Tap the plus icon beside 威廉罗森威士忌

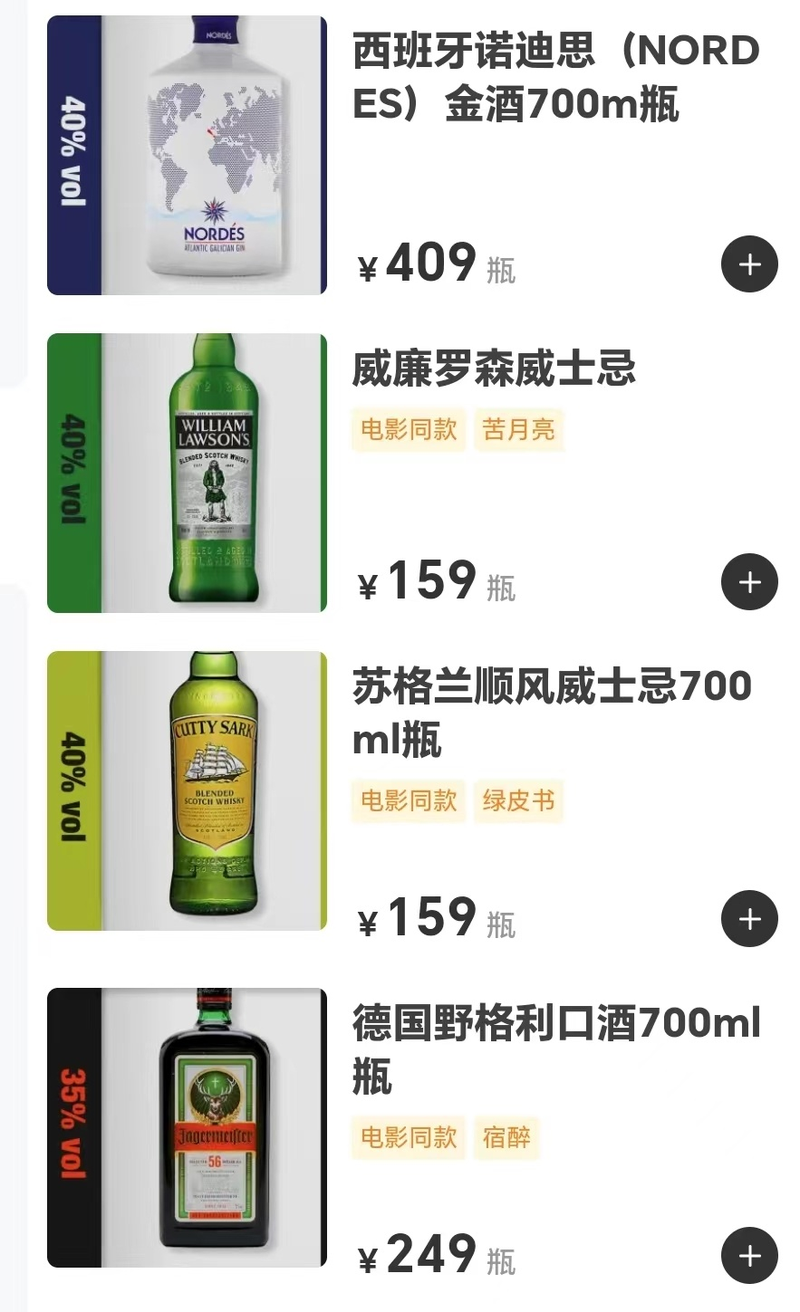click(748, 581)
